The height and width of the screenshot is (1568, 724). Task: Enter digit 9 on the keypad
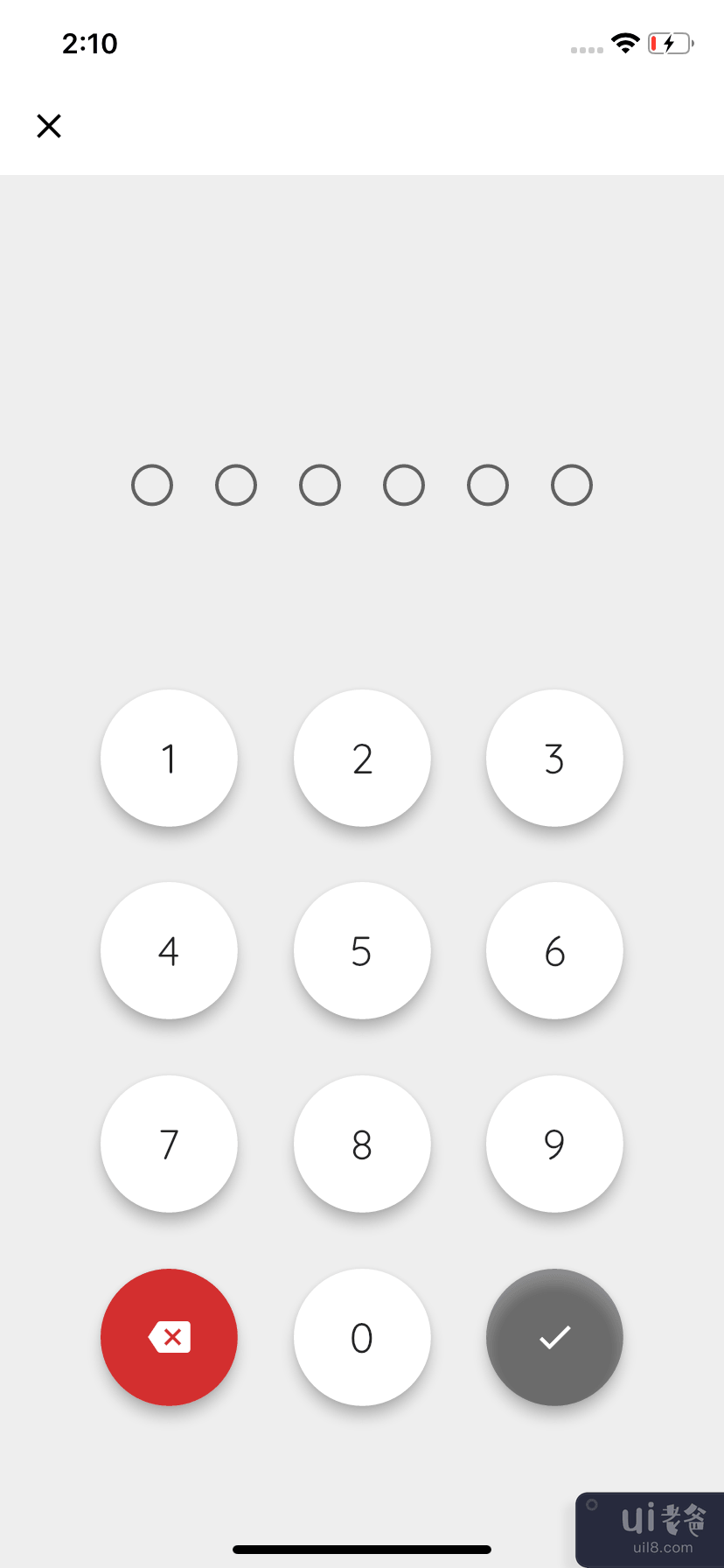(554, 1144)
